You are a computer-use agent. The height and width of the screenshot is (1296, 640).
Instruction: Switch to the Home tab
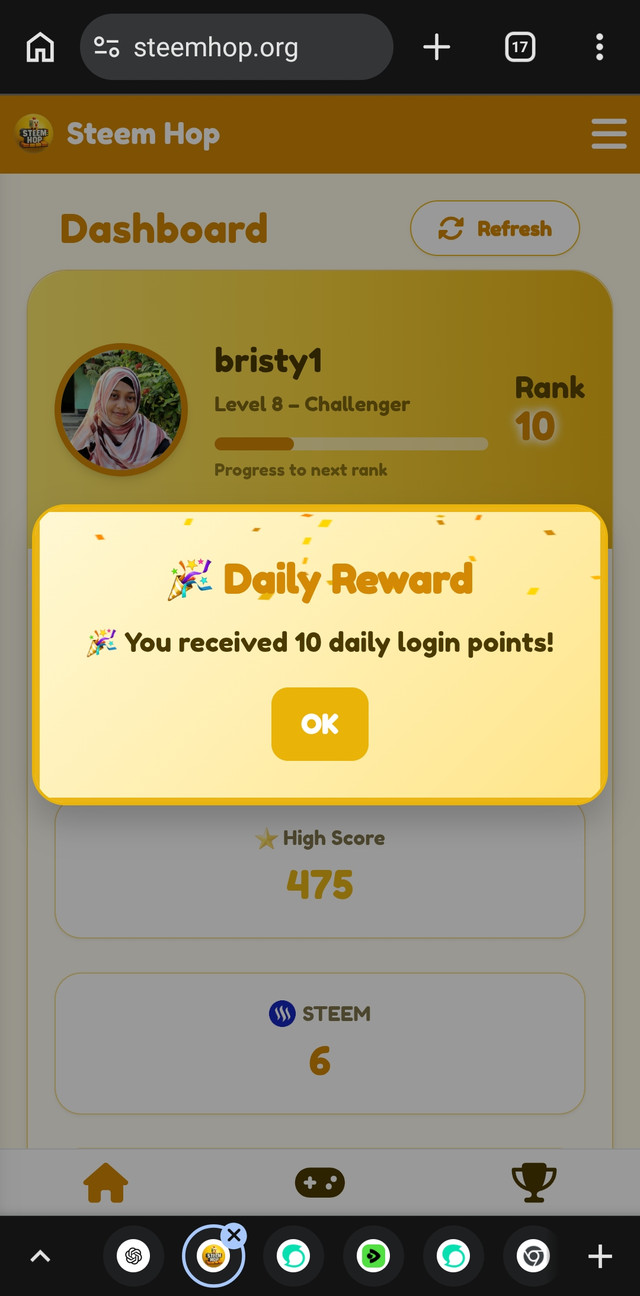[x=106, y=1183]
